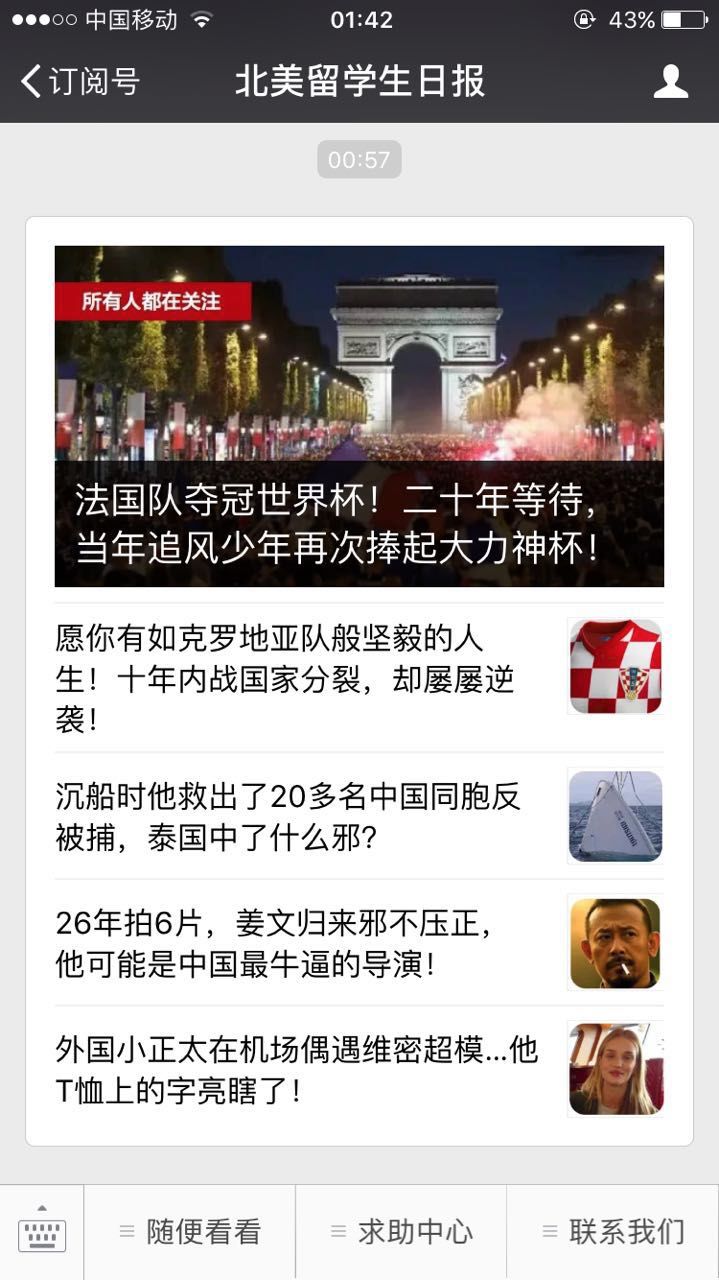Viewport: 719px width, 1280px height.
Task: Read the 外国小正太偶遇维密超模 article
Action: coord(300,1069)
